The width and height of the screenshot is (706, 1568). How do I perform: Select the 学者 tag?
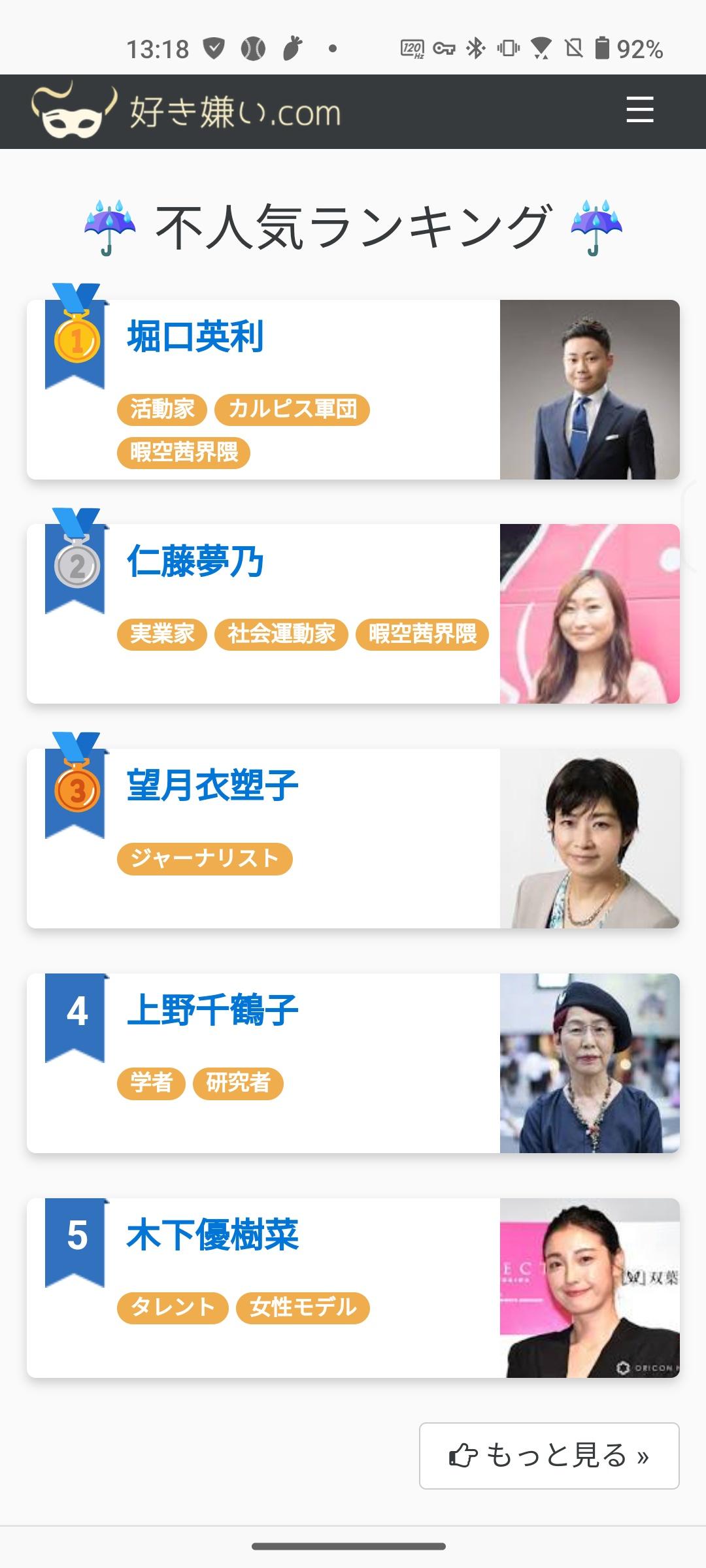click(x=151, y=1083)
